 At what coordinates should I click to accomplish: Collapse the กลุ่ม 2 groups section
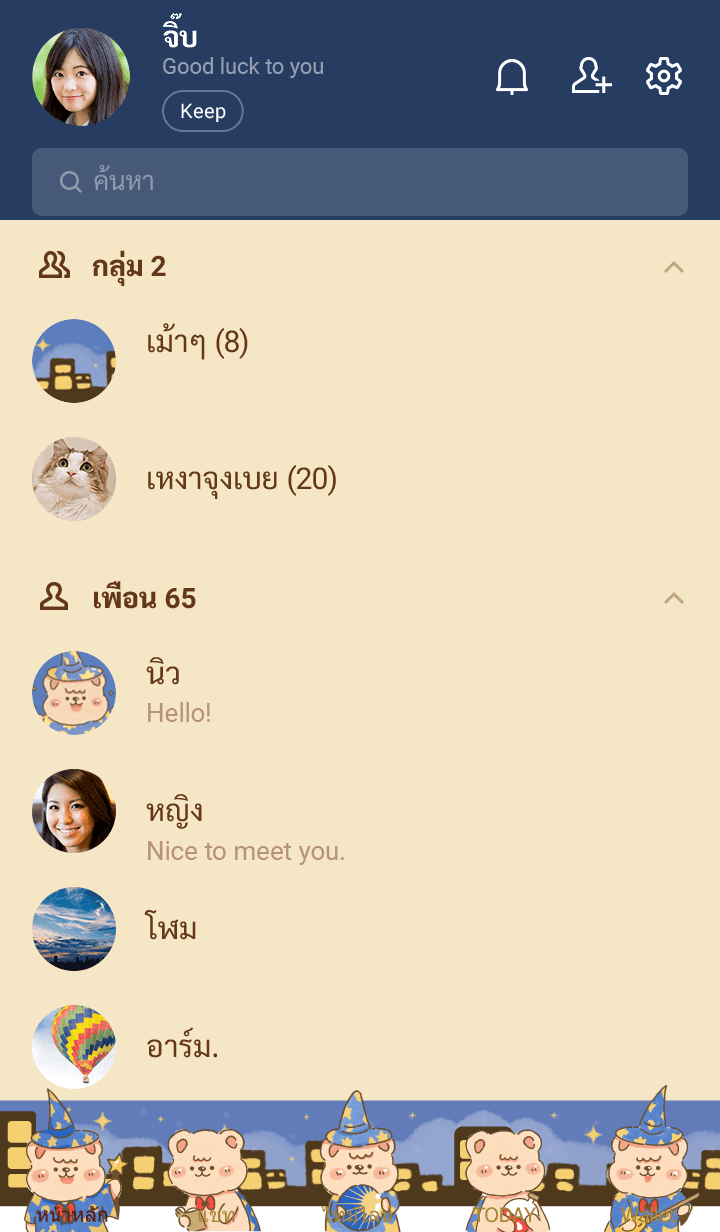click(674, 267)
